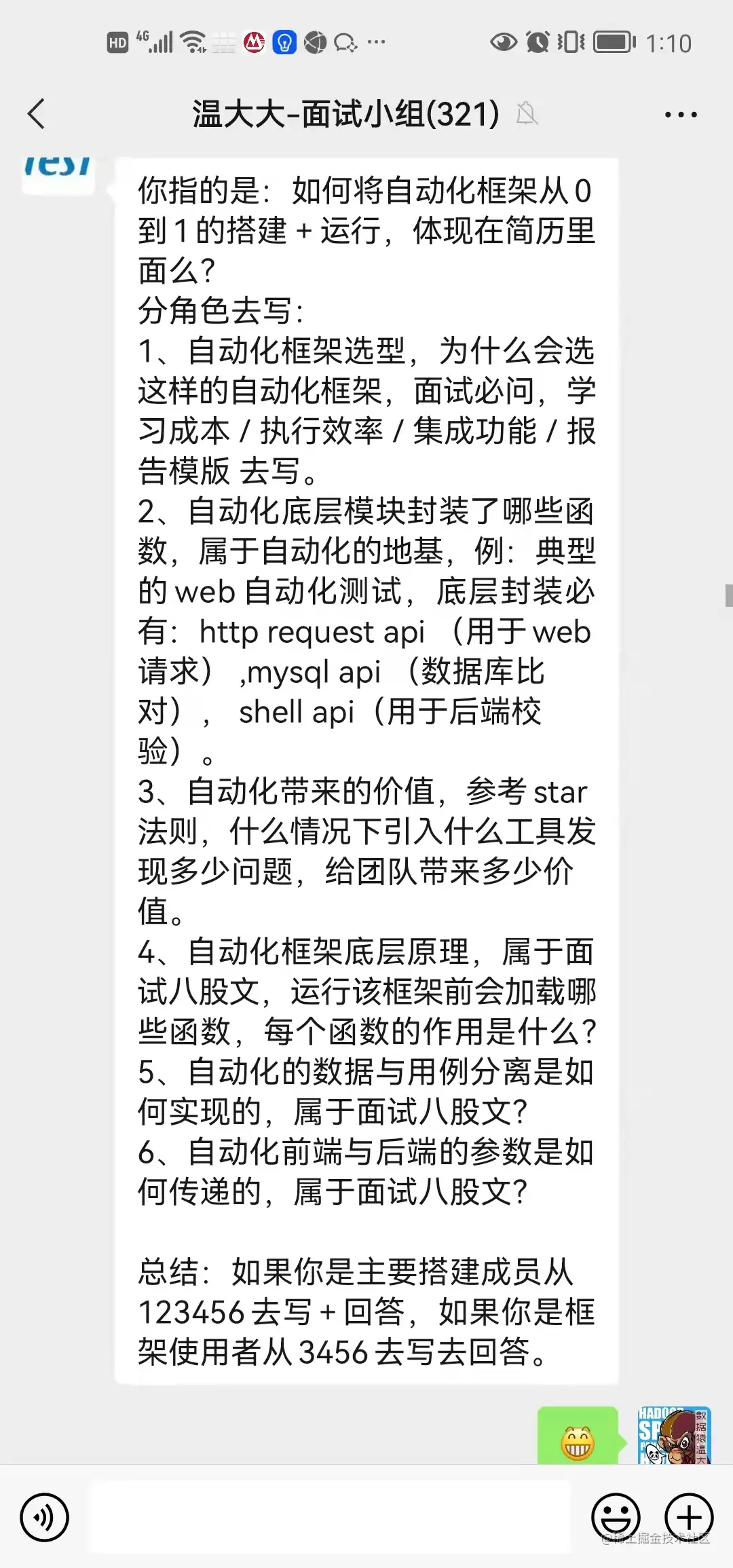Switch to voice message input
This screenshot has width=733, height=1568.
click(x=45, y=1516)
